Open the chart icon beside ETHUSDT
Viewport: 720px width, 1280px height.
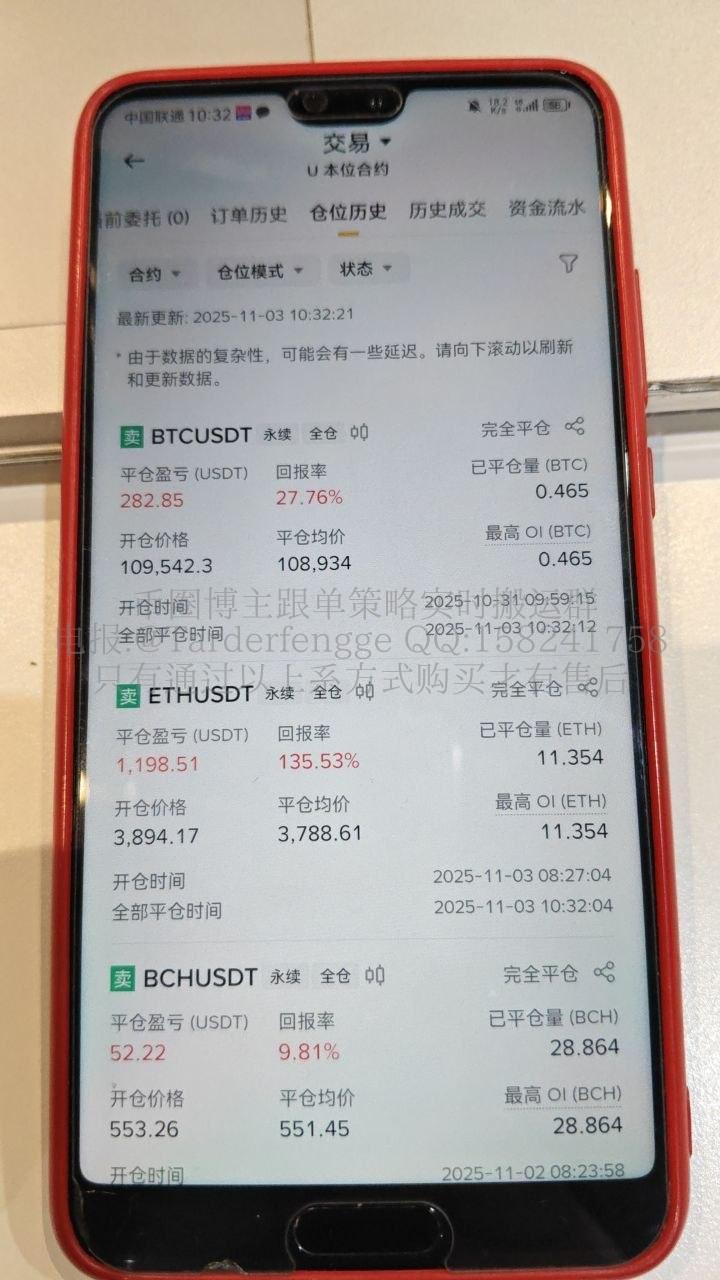pos(365,691)
